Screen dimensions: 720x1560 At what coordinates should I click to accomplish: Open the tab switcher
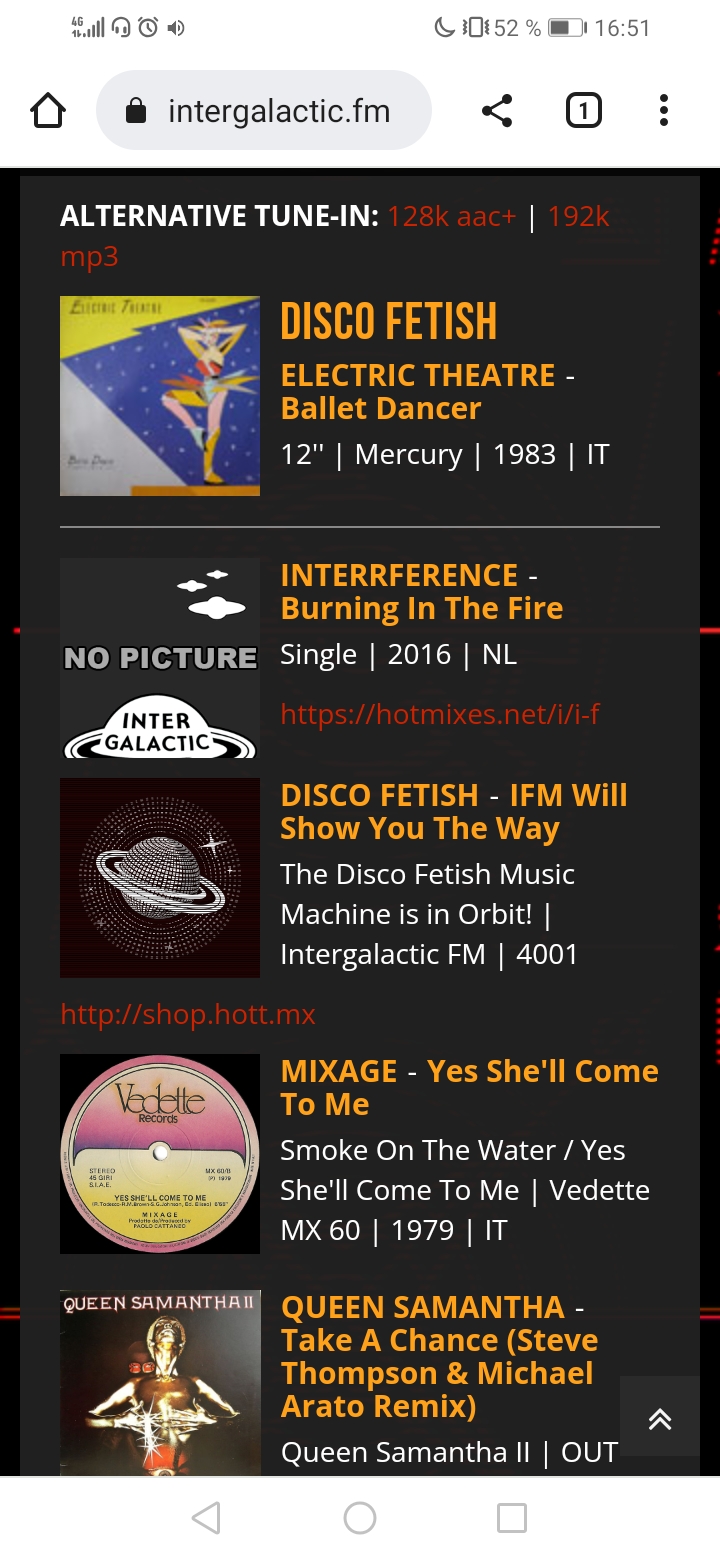pos(584,111)
